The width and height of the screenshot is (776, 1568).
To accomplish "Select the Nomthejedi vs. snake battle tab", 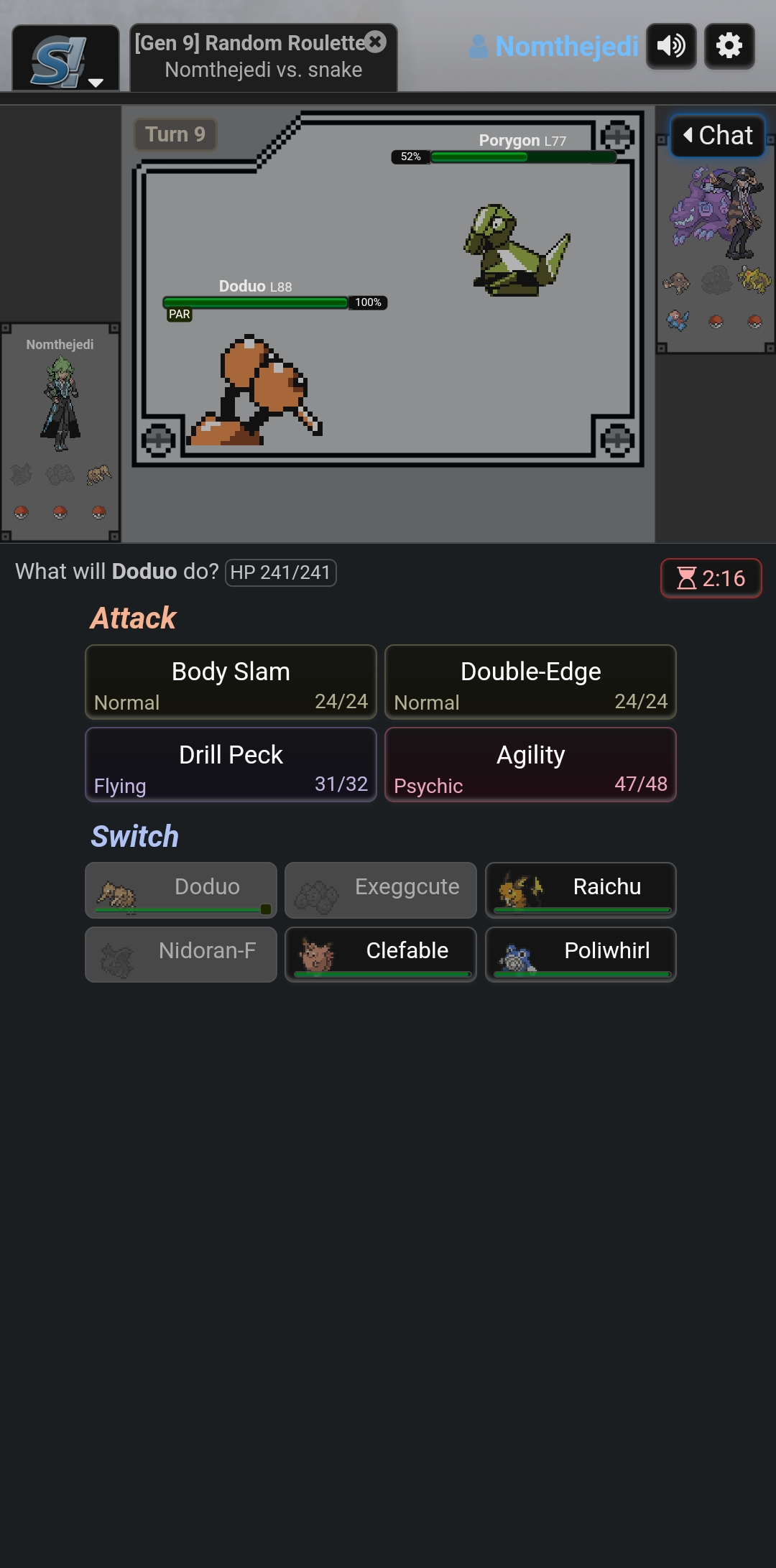I will coord(263,57).
